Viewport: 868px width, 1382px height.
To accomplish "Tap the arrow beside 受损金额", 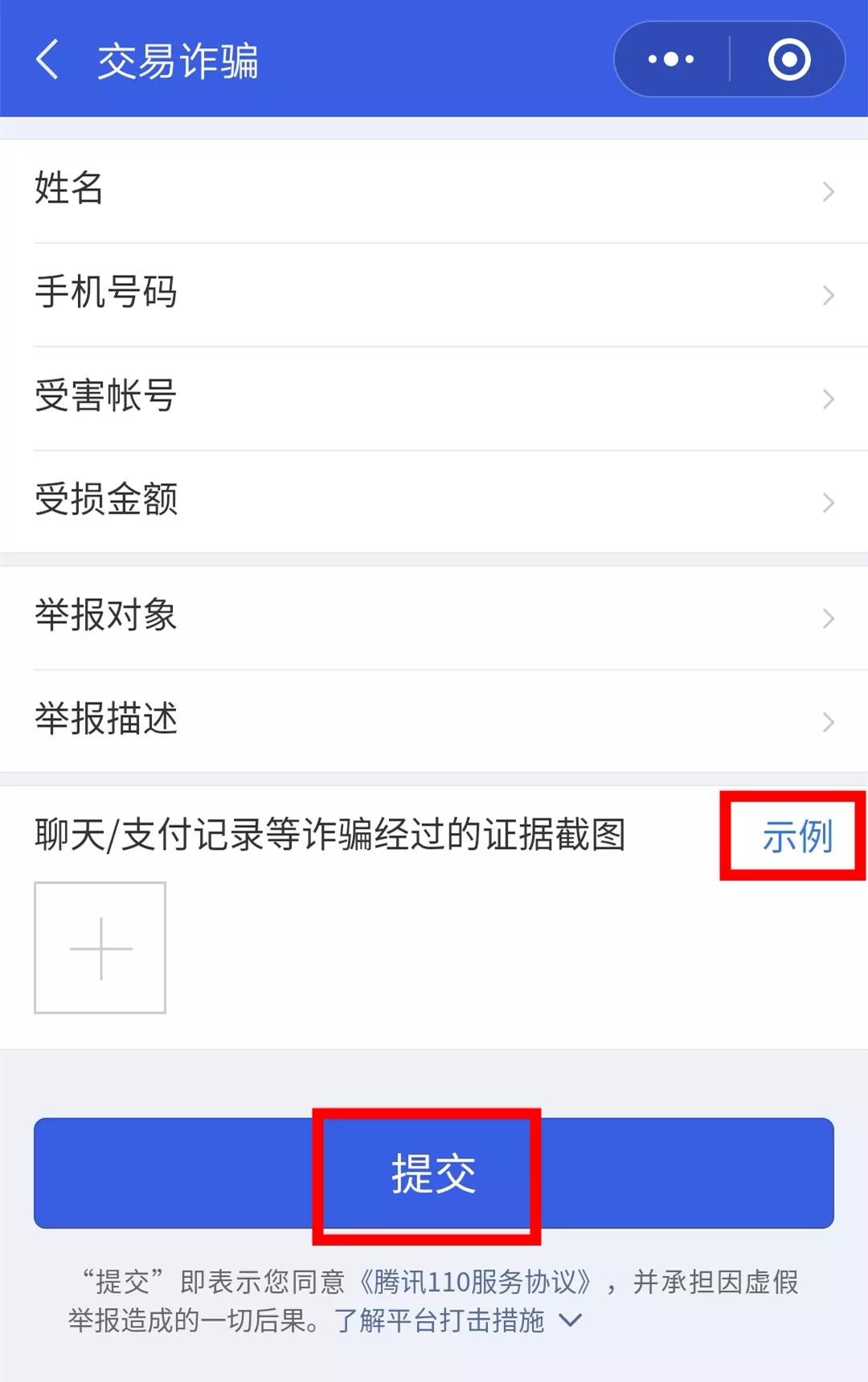I will tap(829, 502).
